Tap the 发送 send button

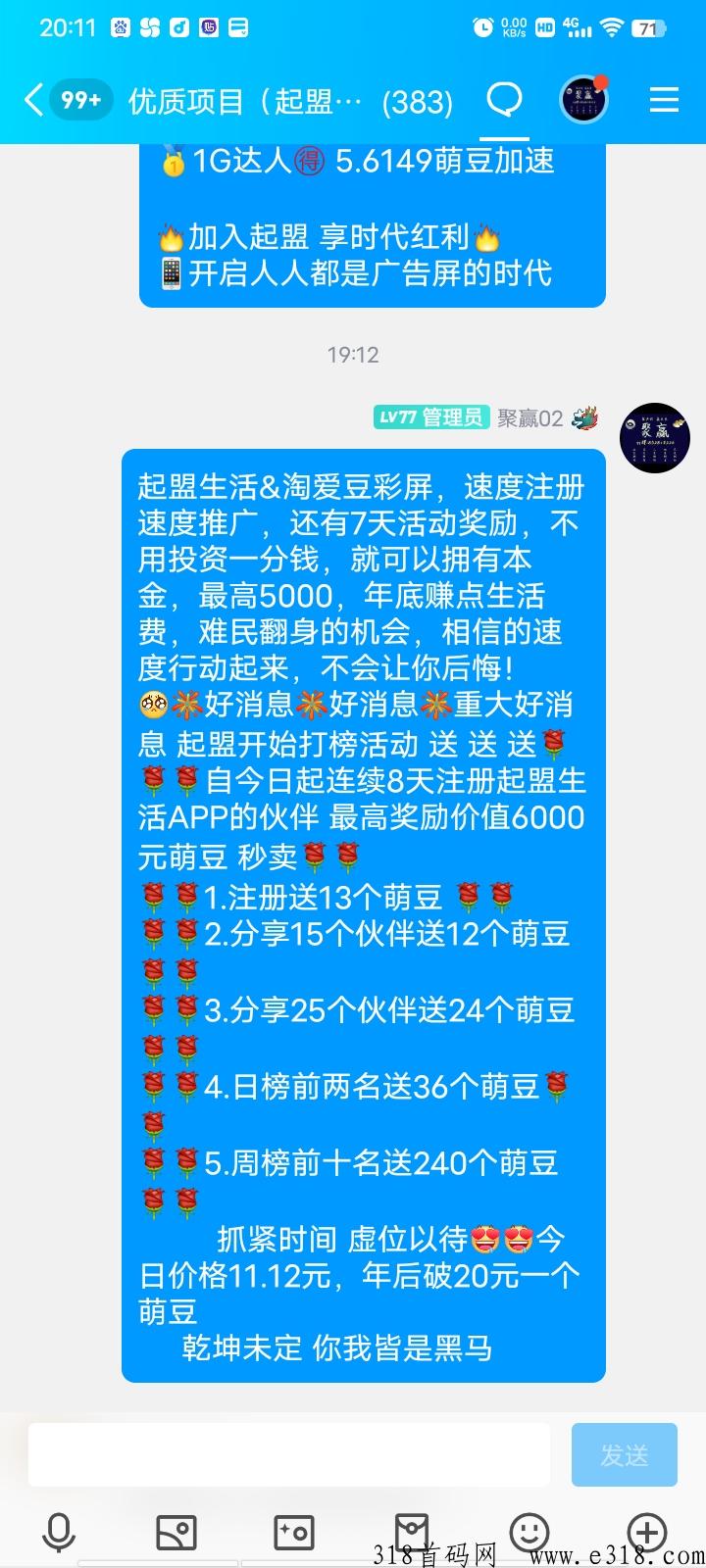[625, 1455]
